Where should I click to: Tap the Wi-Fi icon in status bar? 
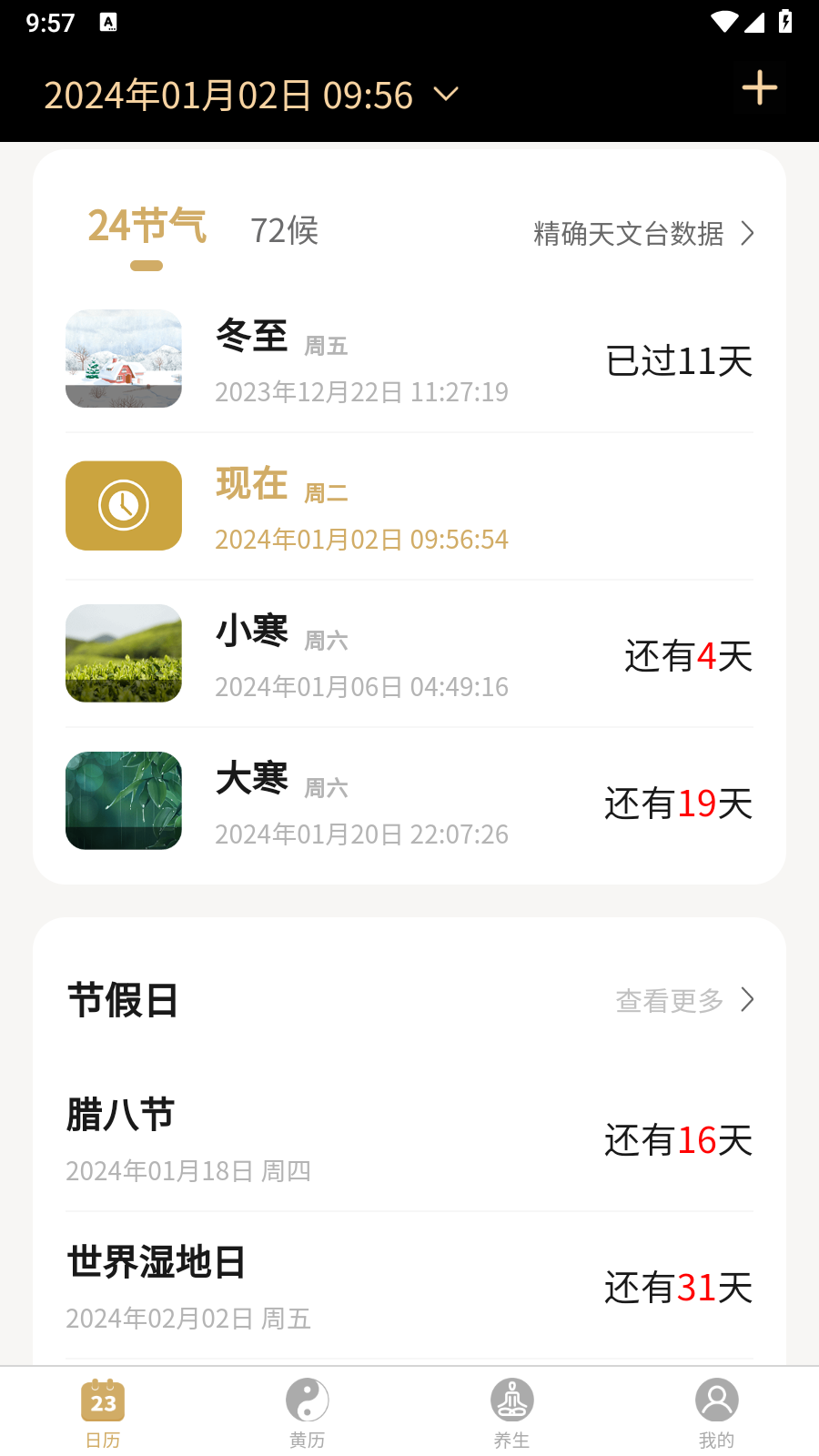click(x=723, y=20)
